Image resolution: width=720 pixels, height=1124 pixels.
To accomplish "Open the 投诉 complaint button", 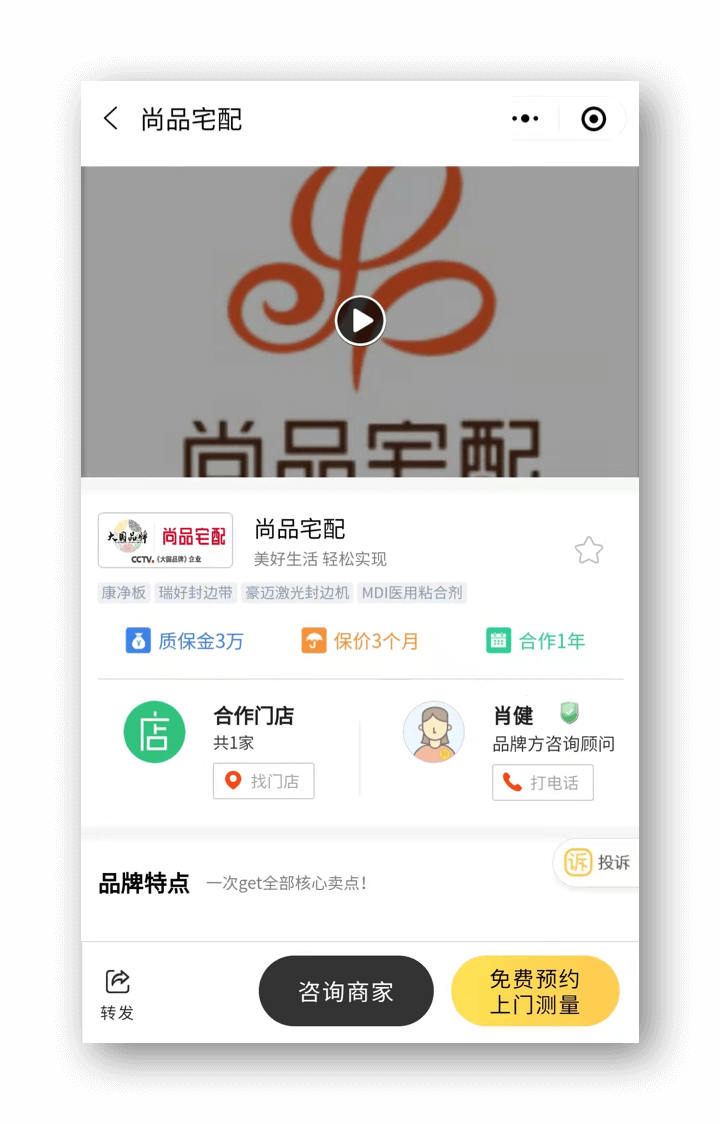I will [598, 862].
